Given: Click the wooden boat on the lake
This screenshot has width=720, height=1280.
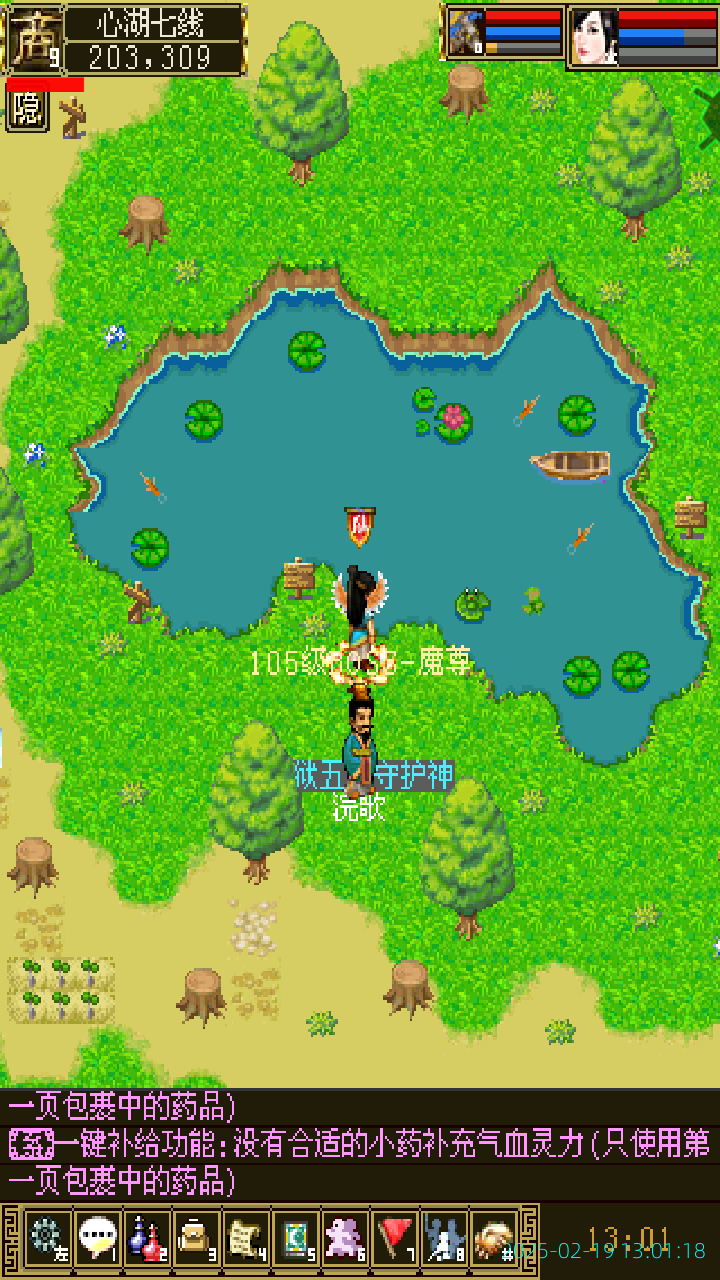Looking at the screenshot, I should (572, 466).
